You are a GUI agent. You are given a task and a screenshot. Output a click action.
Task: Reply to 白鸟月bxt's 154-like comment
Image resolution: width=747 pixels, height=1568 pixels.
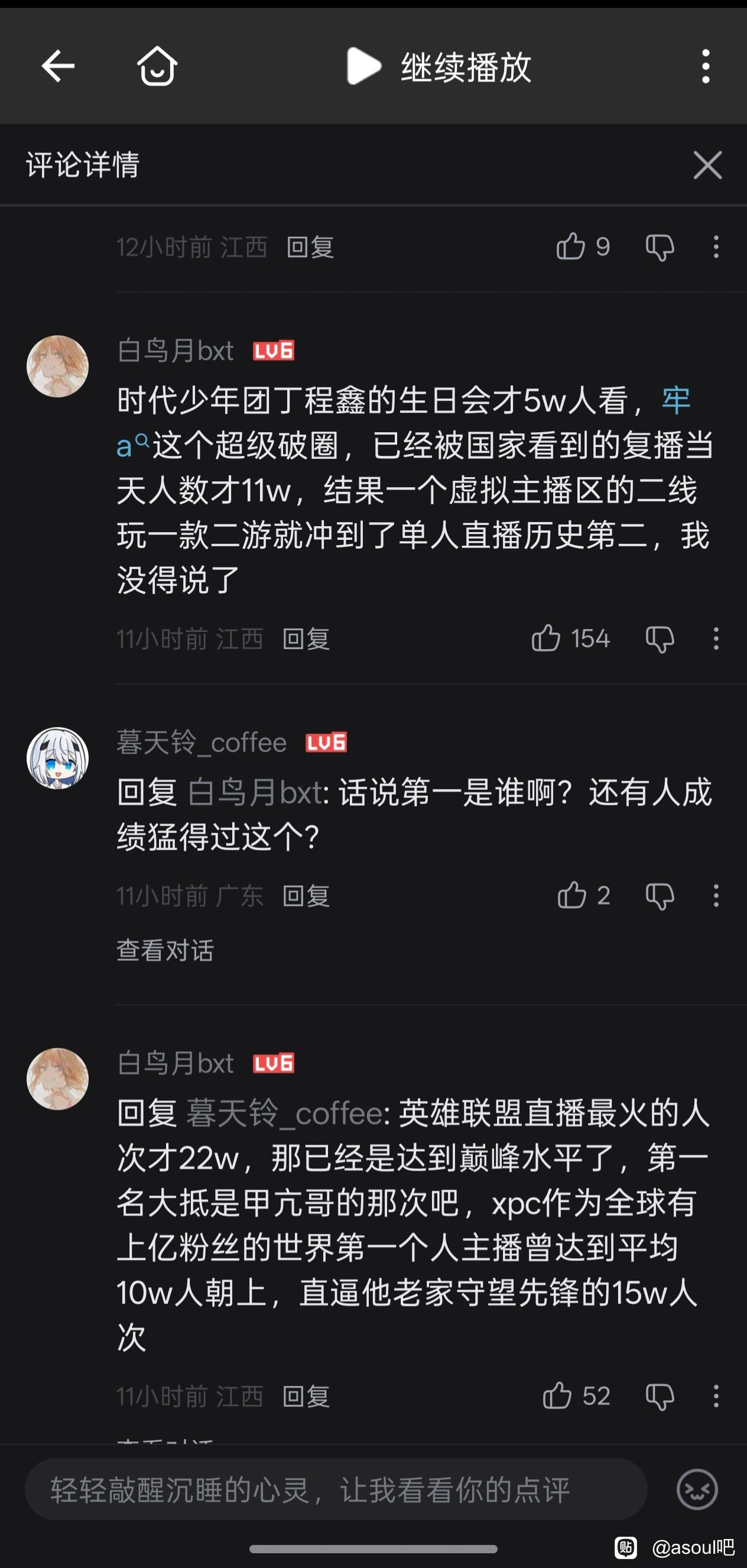(306, 639)
